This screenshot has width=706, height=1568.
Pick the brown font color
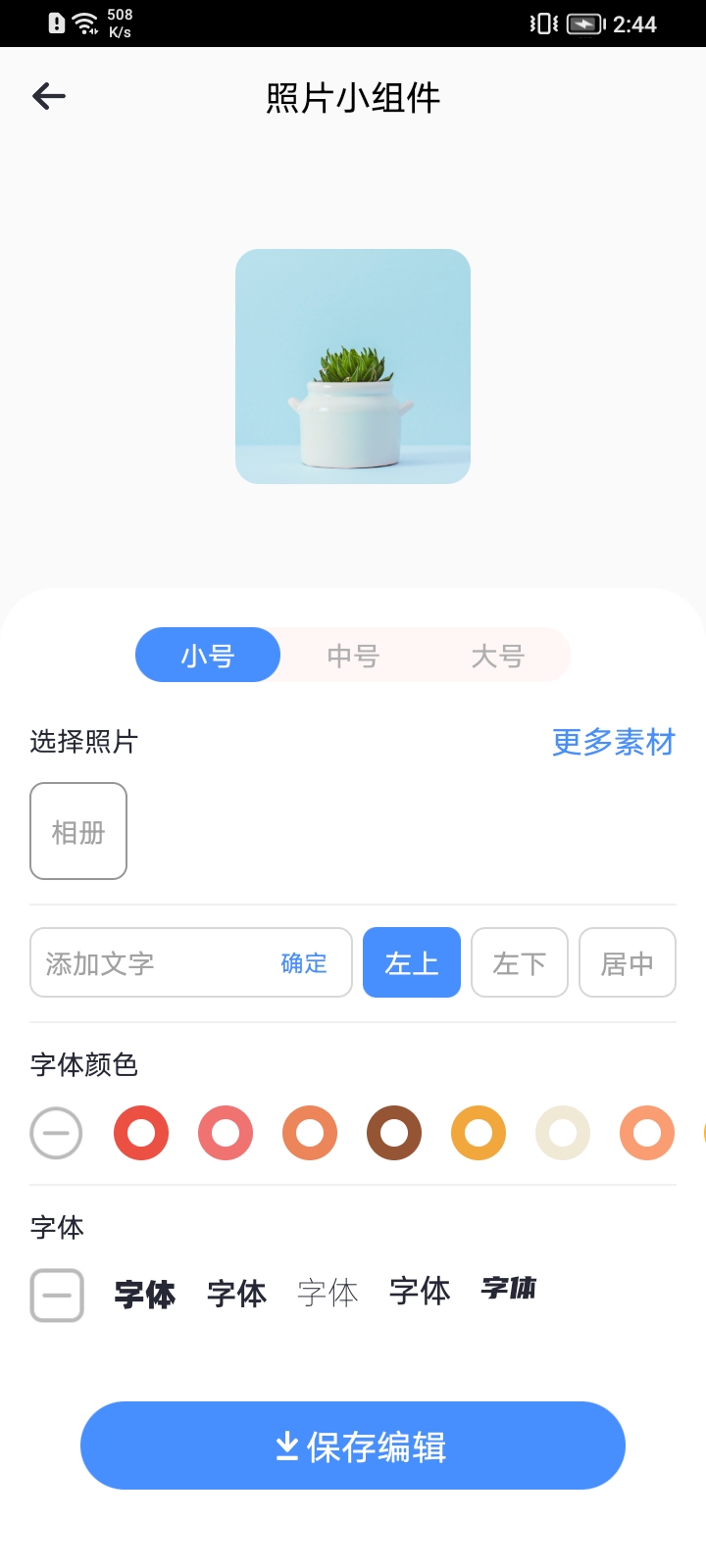coord(394,1133)
